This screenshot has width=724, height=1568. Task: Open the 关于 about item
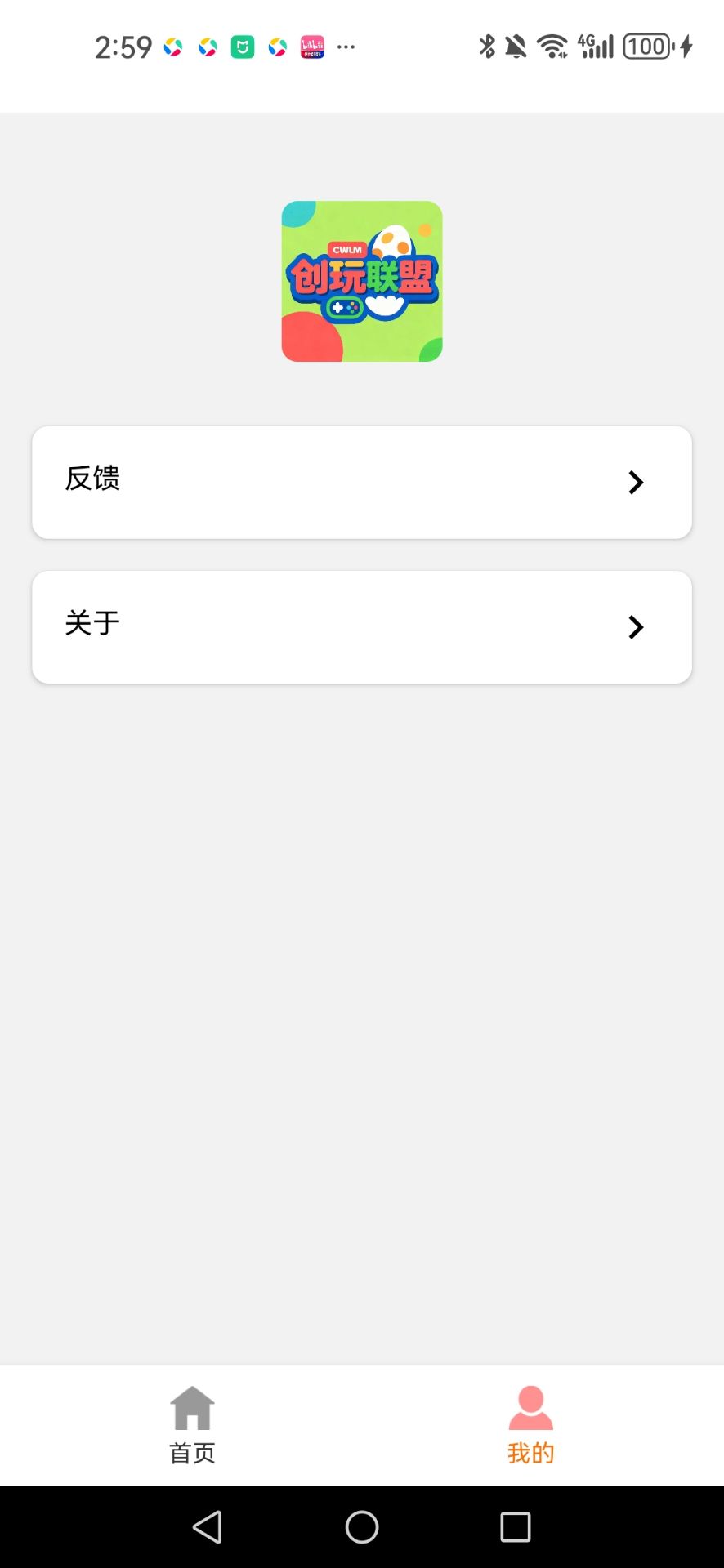pos(362,626)
